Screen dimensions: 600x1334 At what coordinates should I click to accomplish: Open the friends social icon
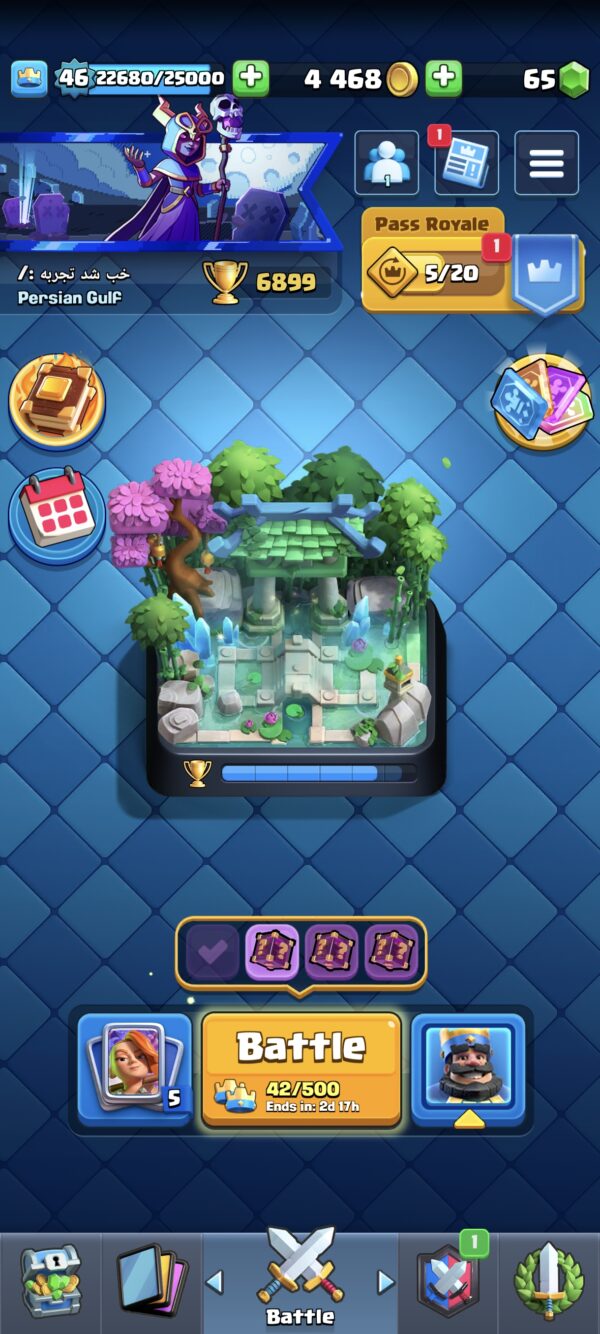click(386, 163)
